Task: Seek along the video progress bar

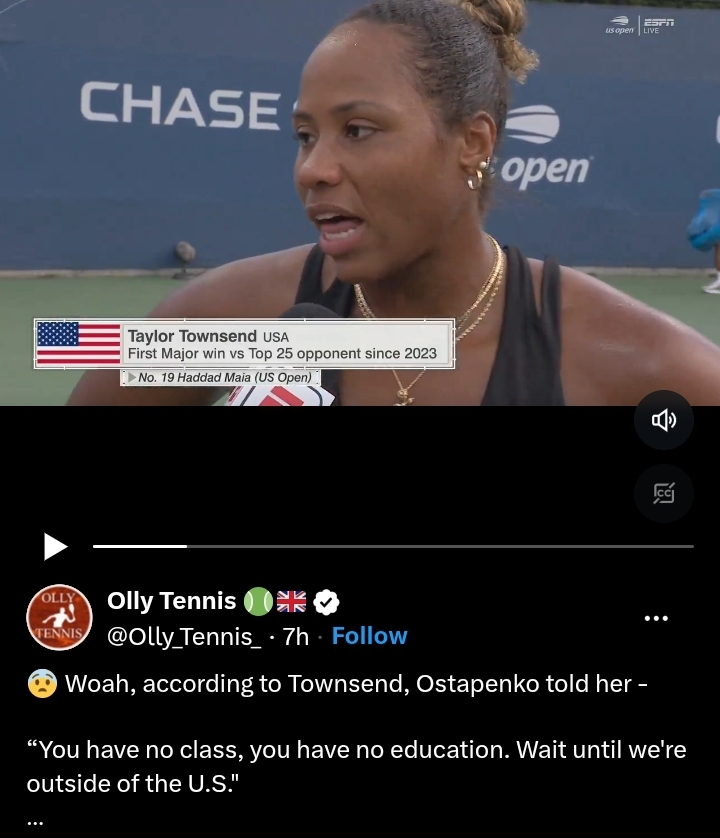Action: click(392, 546)
